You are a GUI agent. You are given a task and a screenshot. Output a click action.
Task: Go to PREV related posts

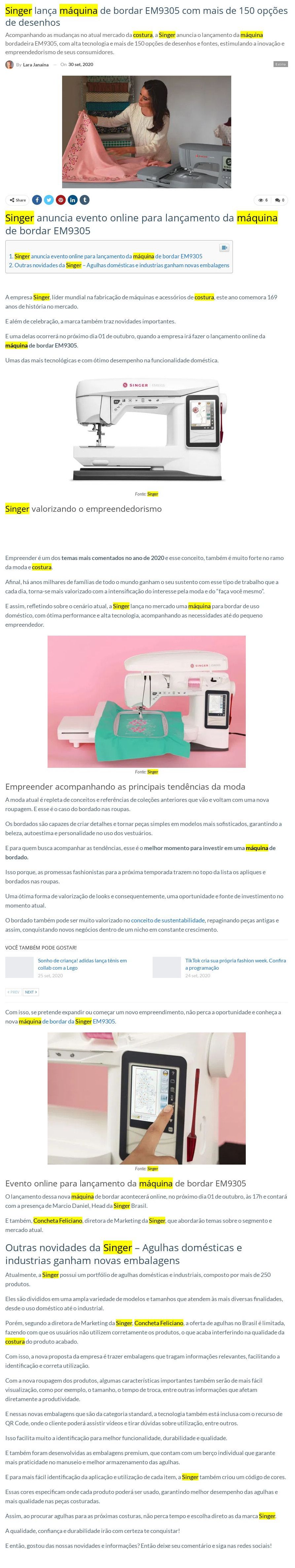coord(14,991)
